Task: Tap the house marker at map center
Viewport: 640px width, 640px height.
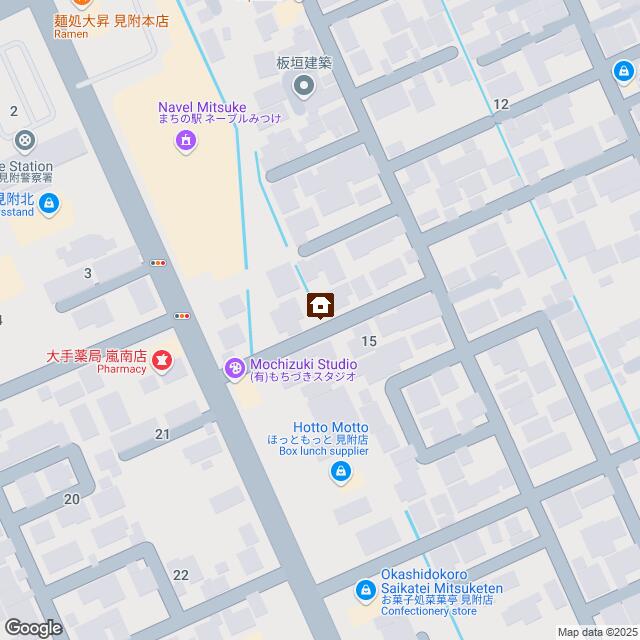Action: [x=320, y=305]
